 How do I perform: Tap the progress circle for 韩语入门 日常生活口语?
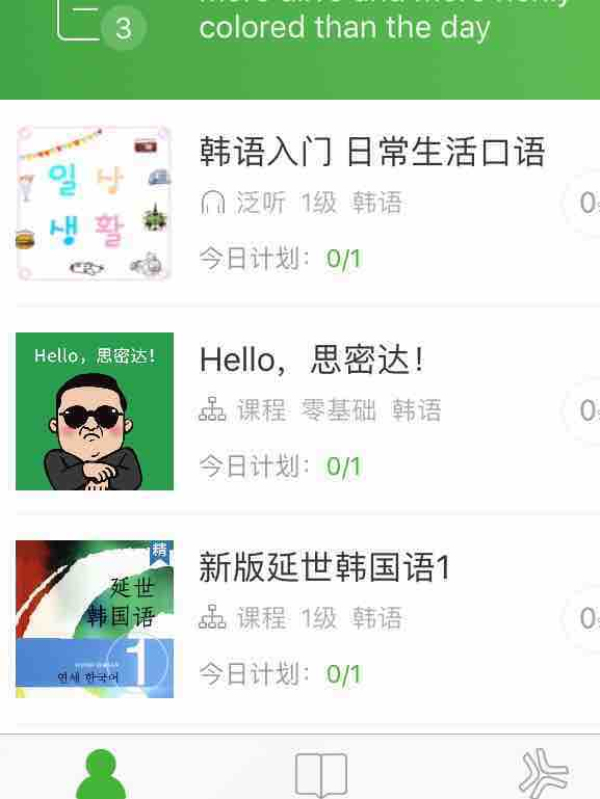click(x=586, y=203)
